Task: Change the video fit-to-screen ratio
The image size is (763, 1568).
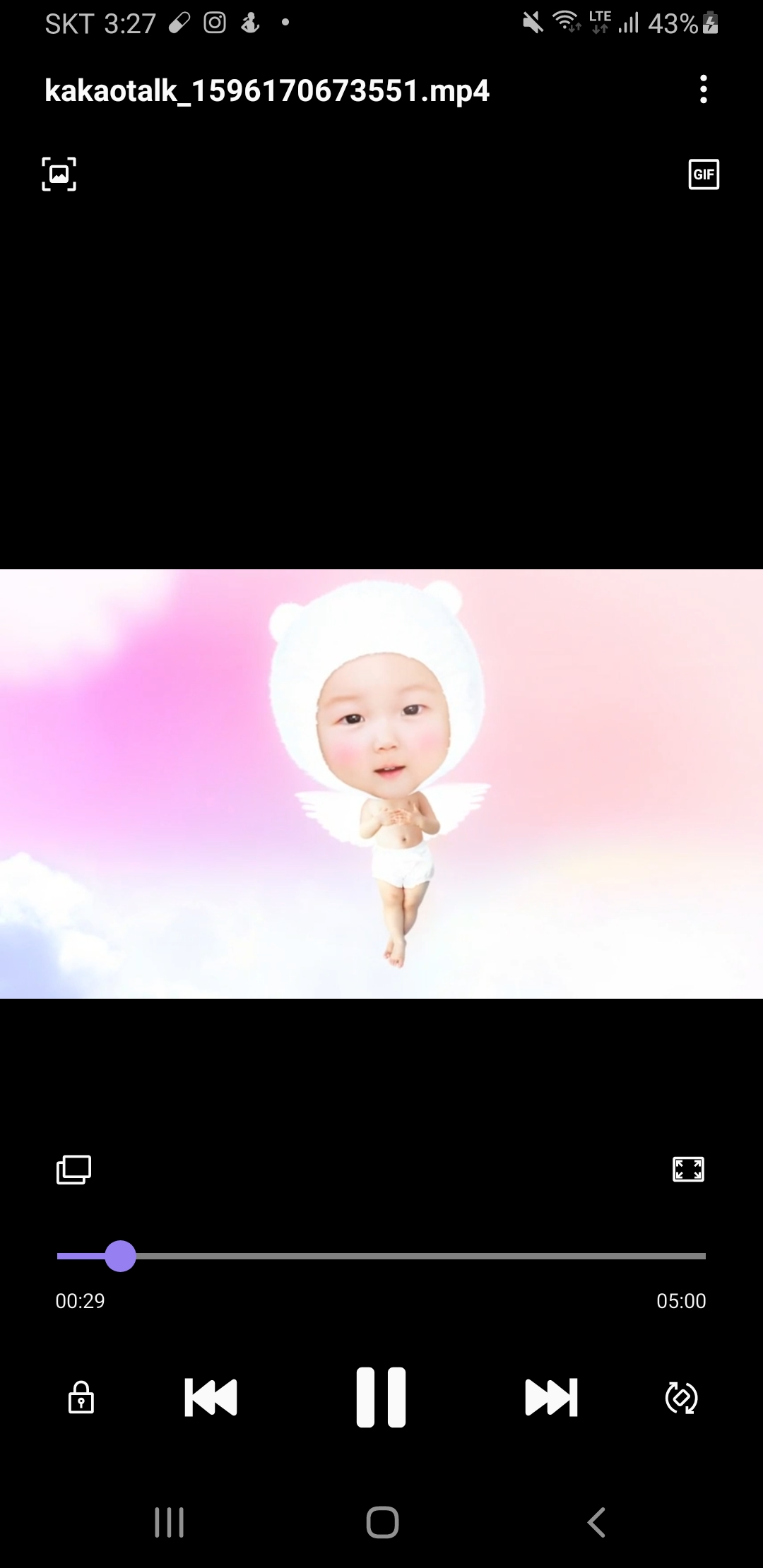Action: pyautogui.click(x=688, y=1170)
